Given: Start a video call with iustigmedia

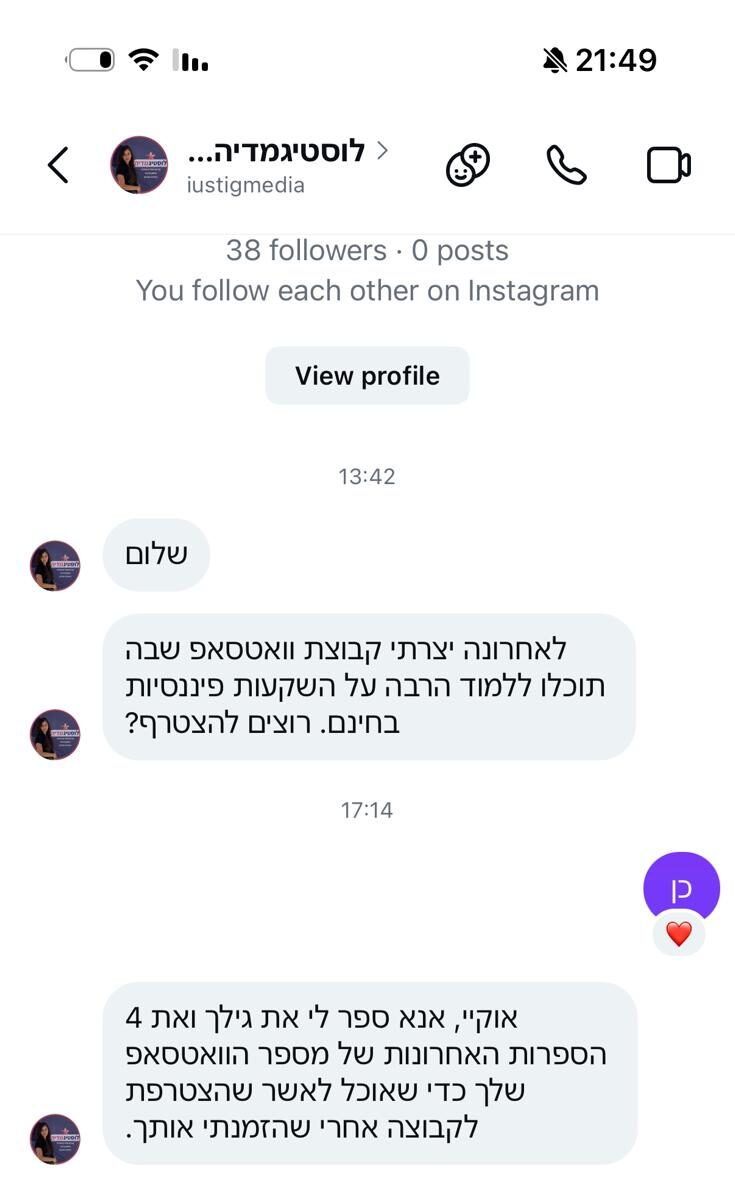Looking at the screenshot, I should point(668,165).
